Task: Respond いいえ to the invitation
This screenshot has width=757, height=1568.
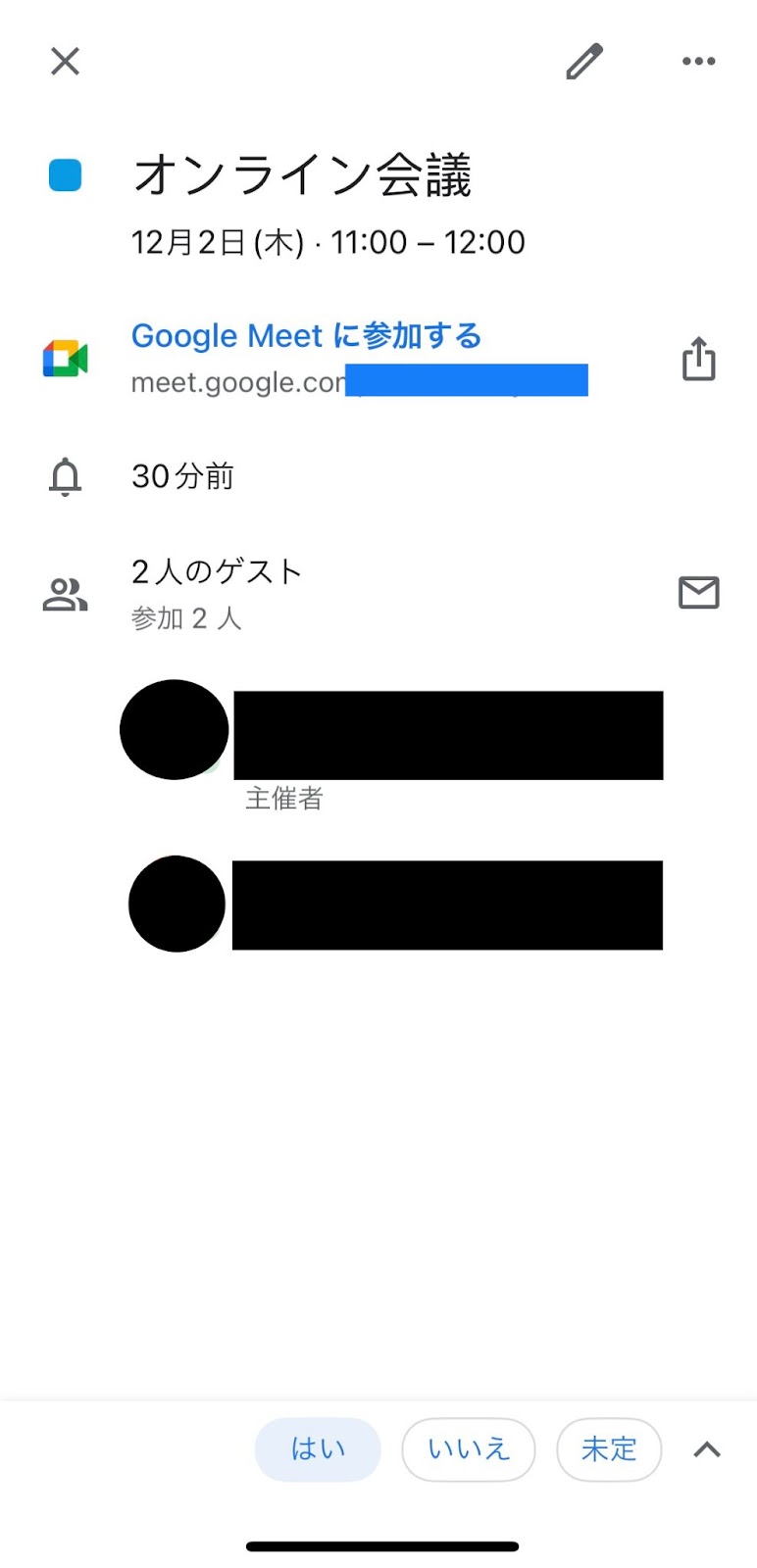Action: click(x=469, y=1448)
